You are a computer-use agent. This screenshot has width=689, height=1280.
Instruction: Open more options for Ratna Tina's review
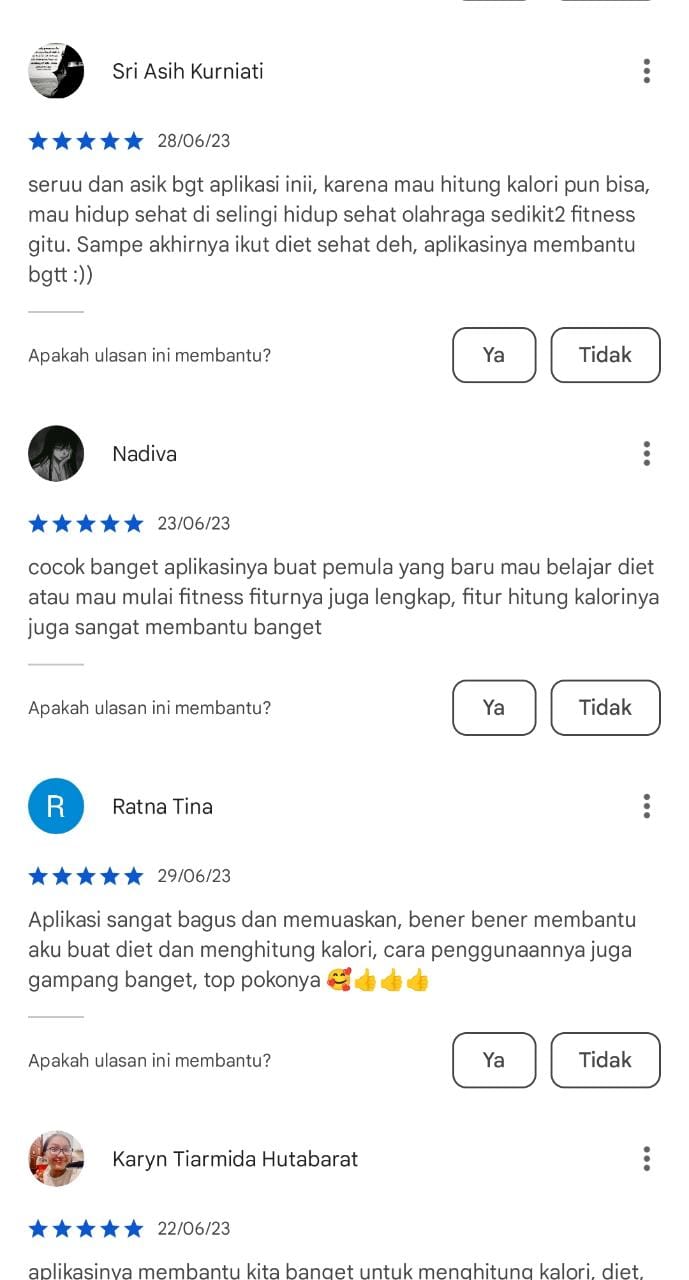pyautogui.click(x=646, y=806)
